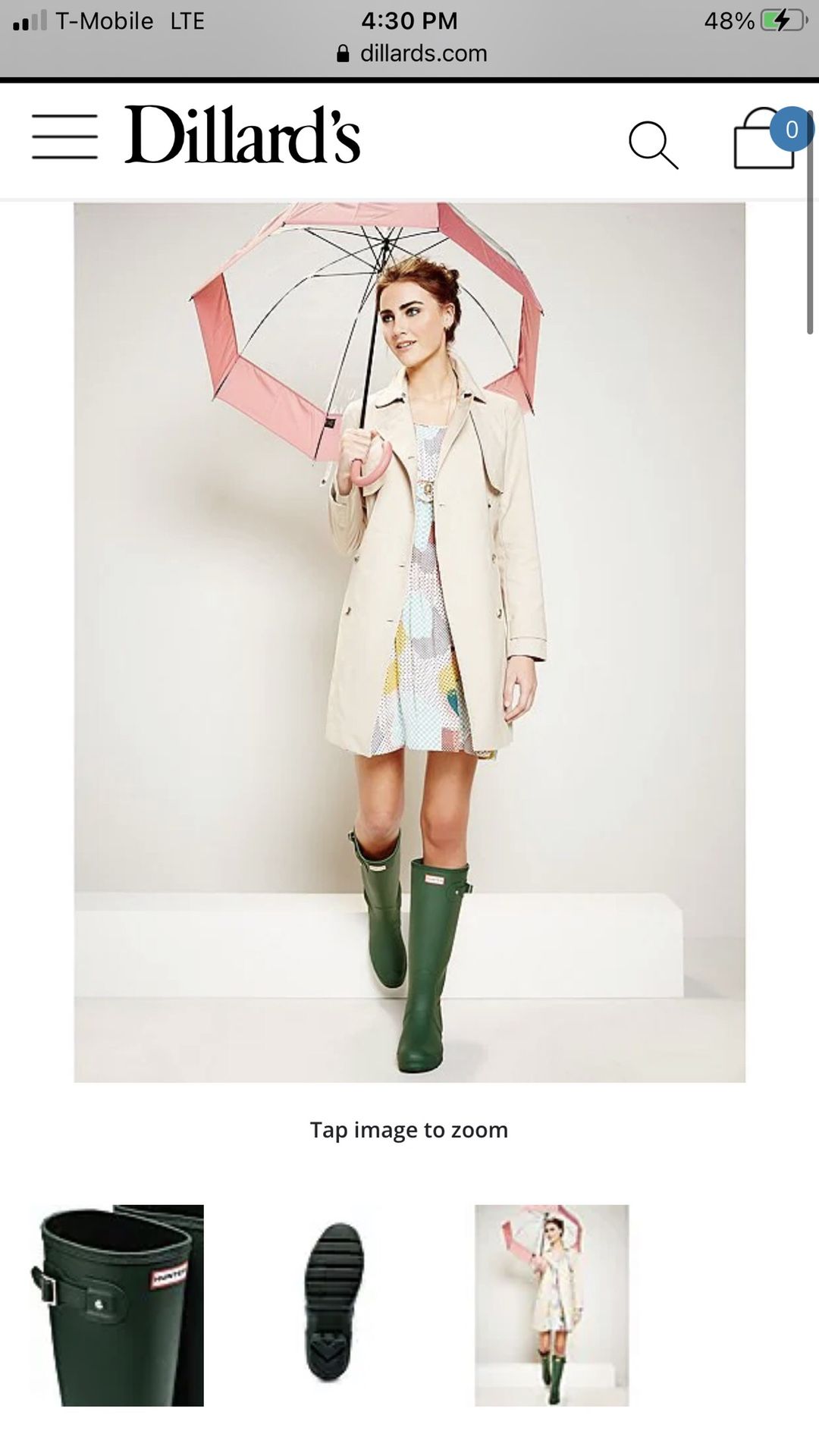View the shopping bag
Screen dimensions: 819x1456
coord(764,140)
